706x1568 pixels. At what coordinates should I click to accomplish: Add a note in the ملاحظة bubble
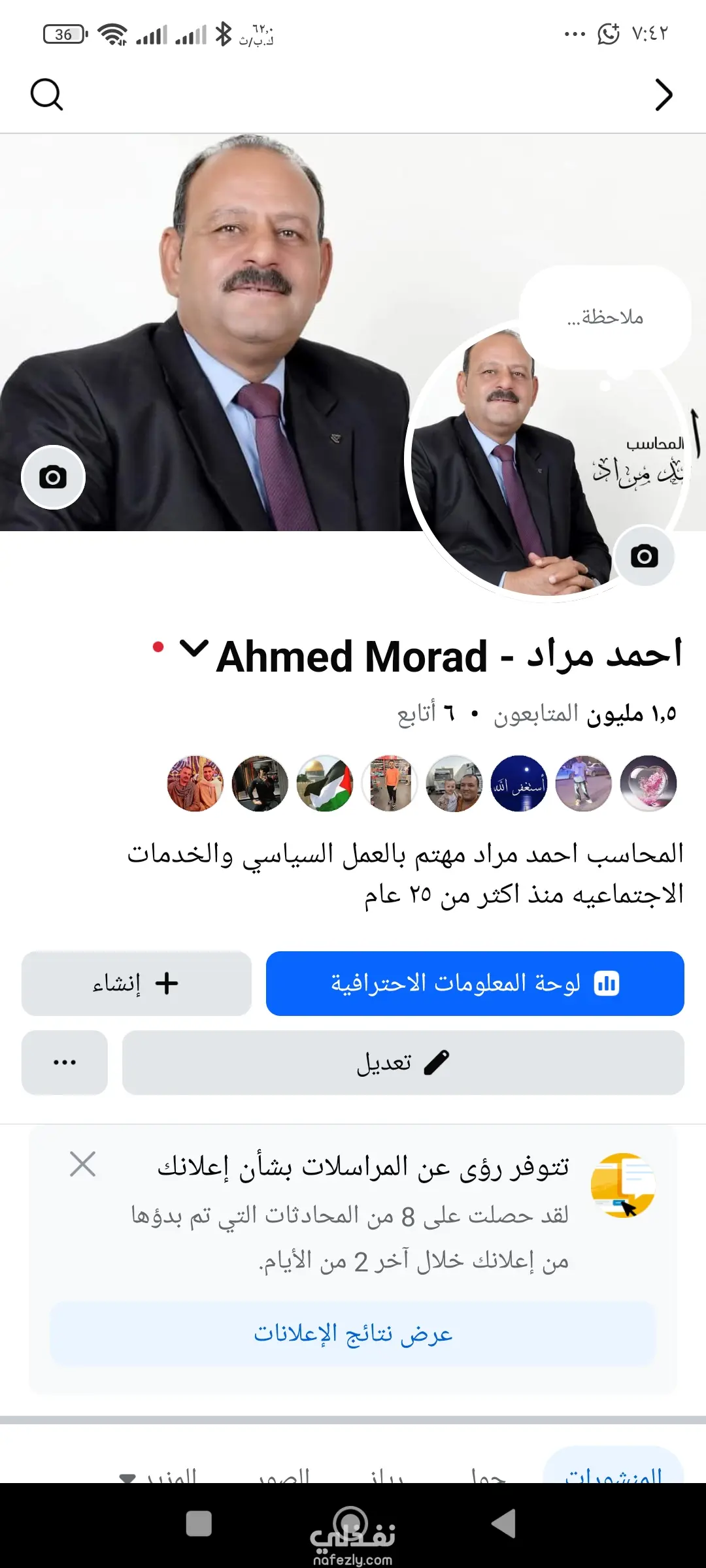point(605,318)
